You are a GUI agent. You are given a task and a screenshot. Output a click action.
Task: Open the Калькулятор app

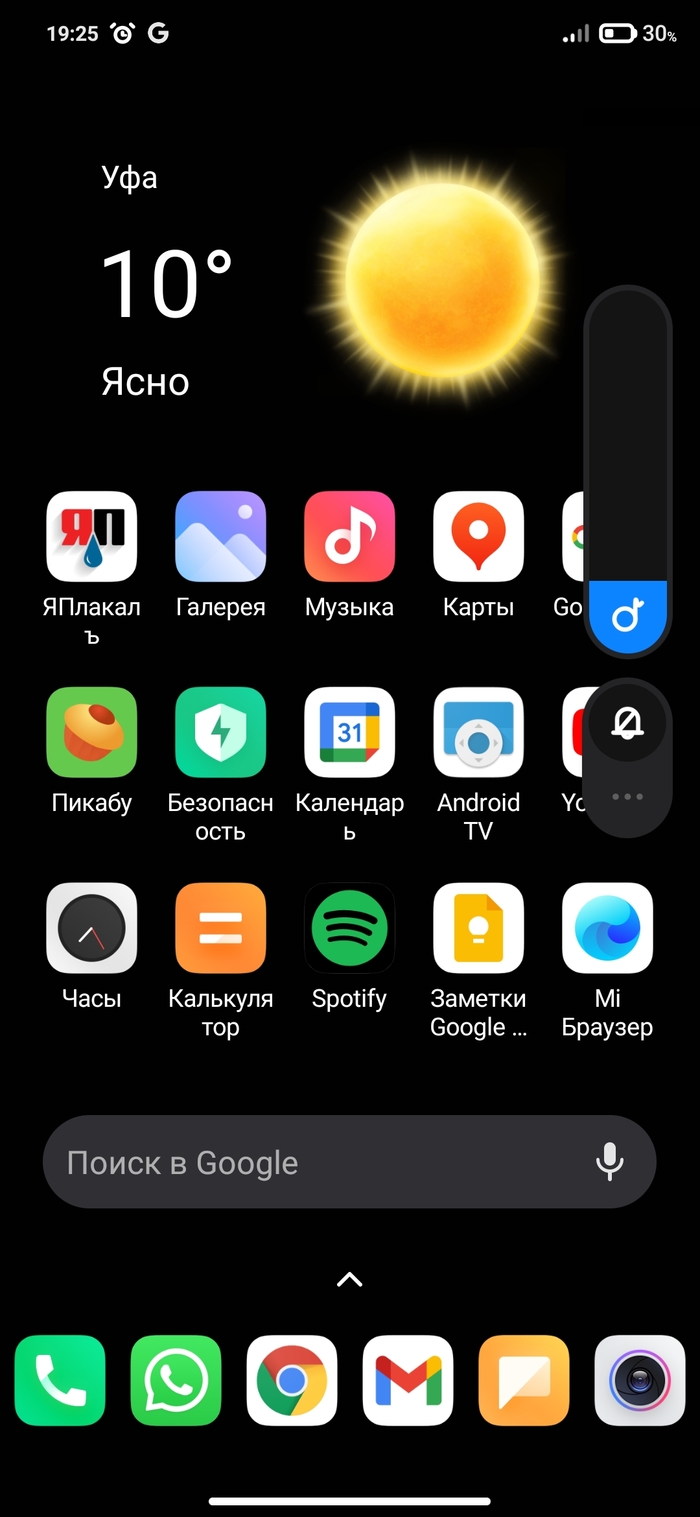coord(220,928)
